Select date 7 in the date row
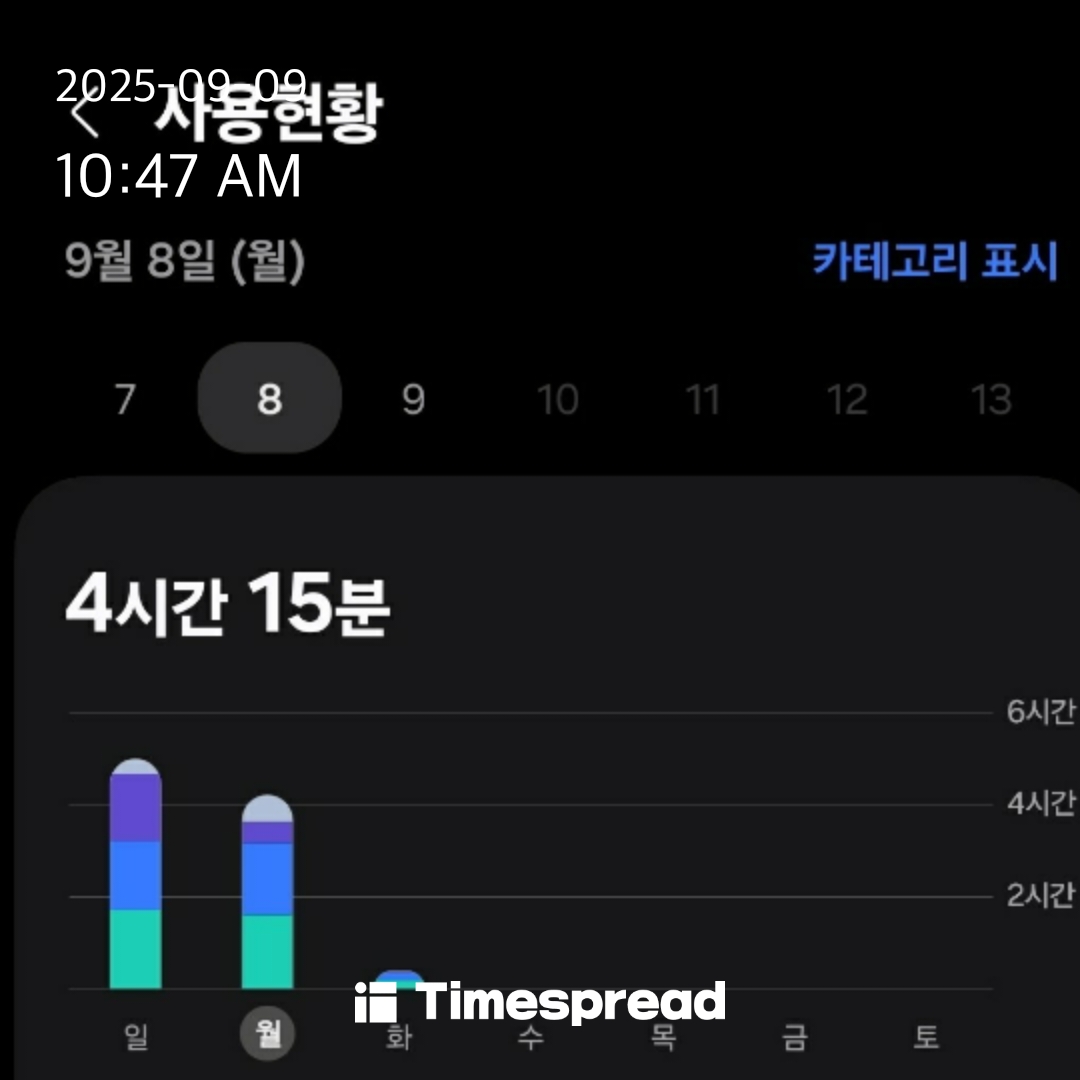Image resolution: width=1080 pixels, height=1080 pixels. 125,400
